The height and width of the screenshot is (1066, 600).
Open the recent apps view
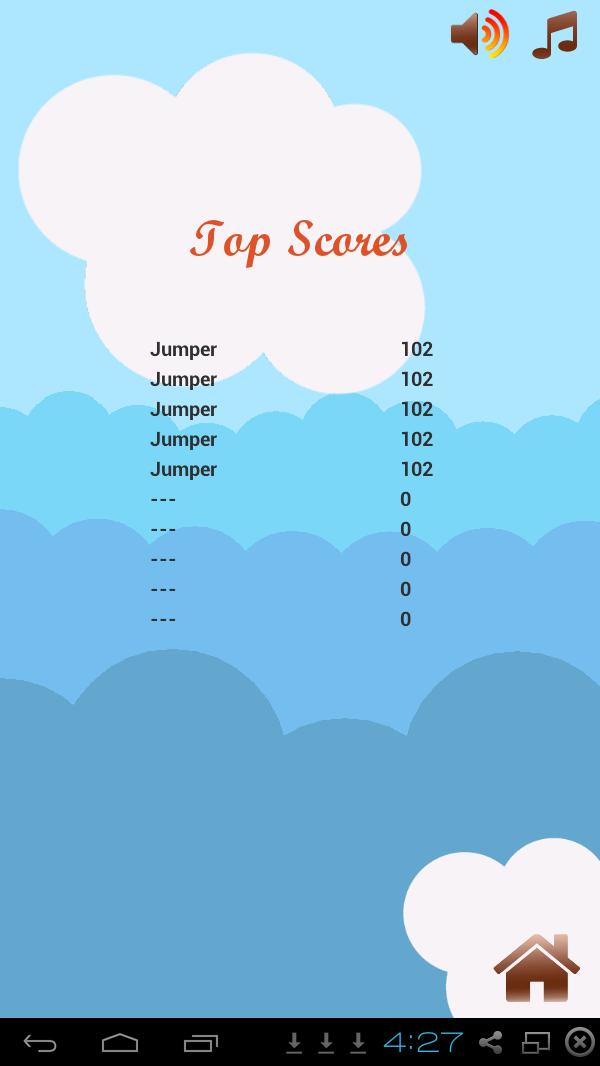click(x=201, y=1043)
